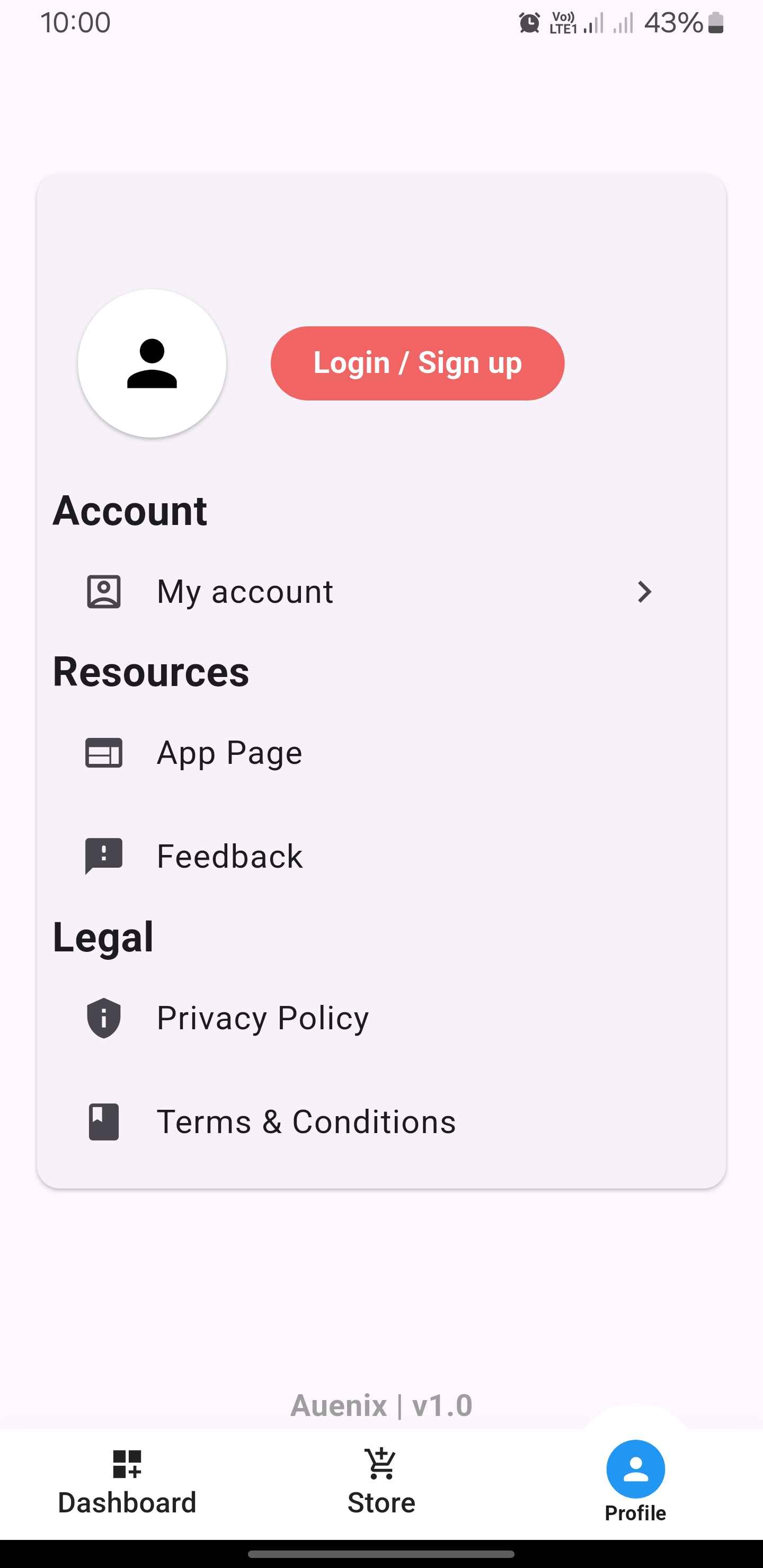Switch to the Dashboard tab
763x1568 pixels.
pos(127,1482)
